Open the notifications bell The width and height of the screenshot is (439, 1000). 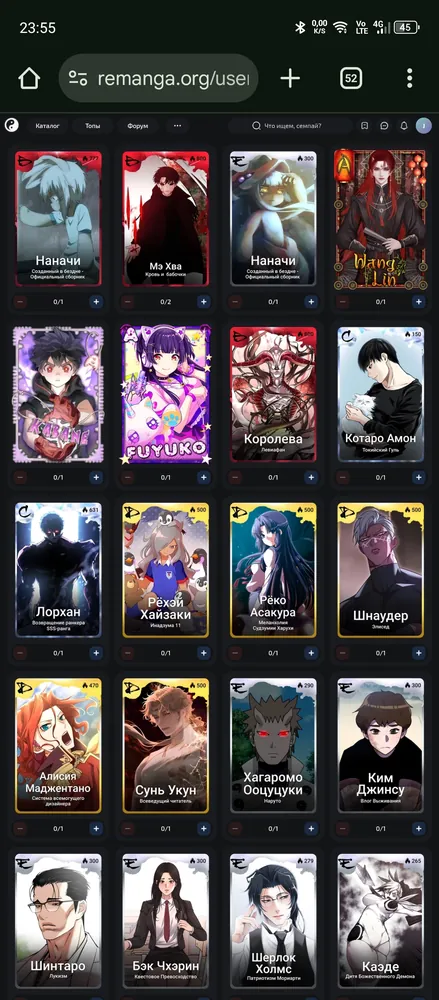[x=403, y=126]
